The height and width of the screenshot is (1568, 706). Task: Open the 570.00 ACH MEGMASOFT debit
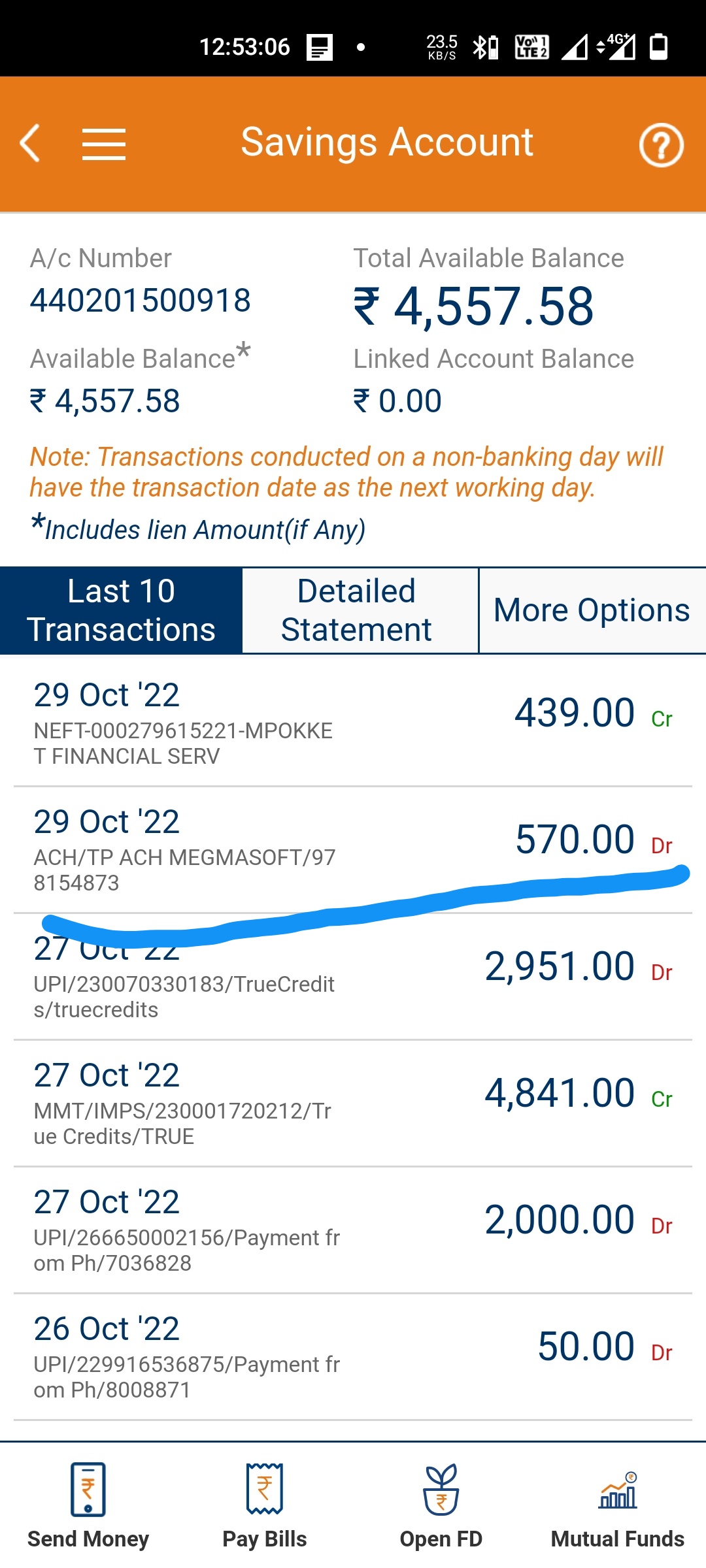[353, 846]
